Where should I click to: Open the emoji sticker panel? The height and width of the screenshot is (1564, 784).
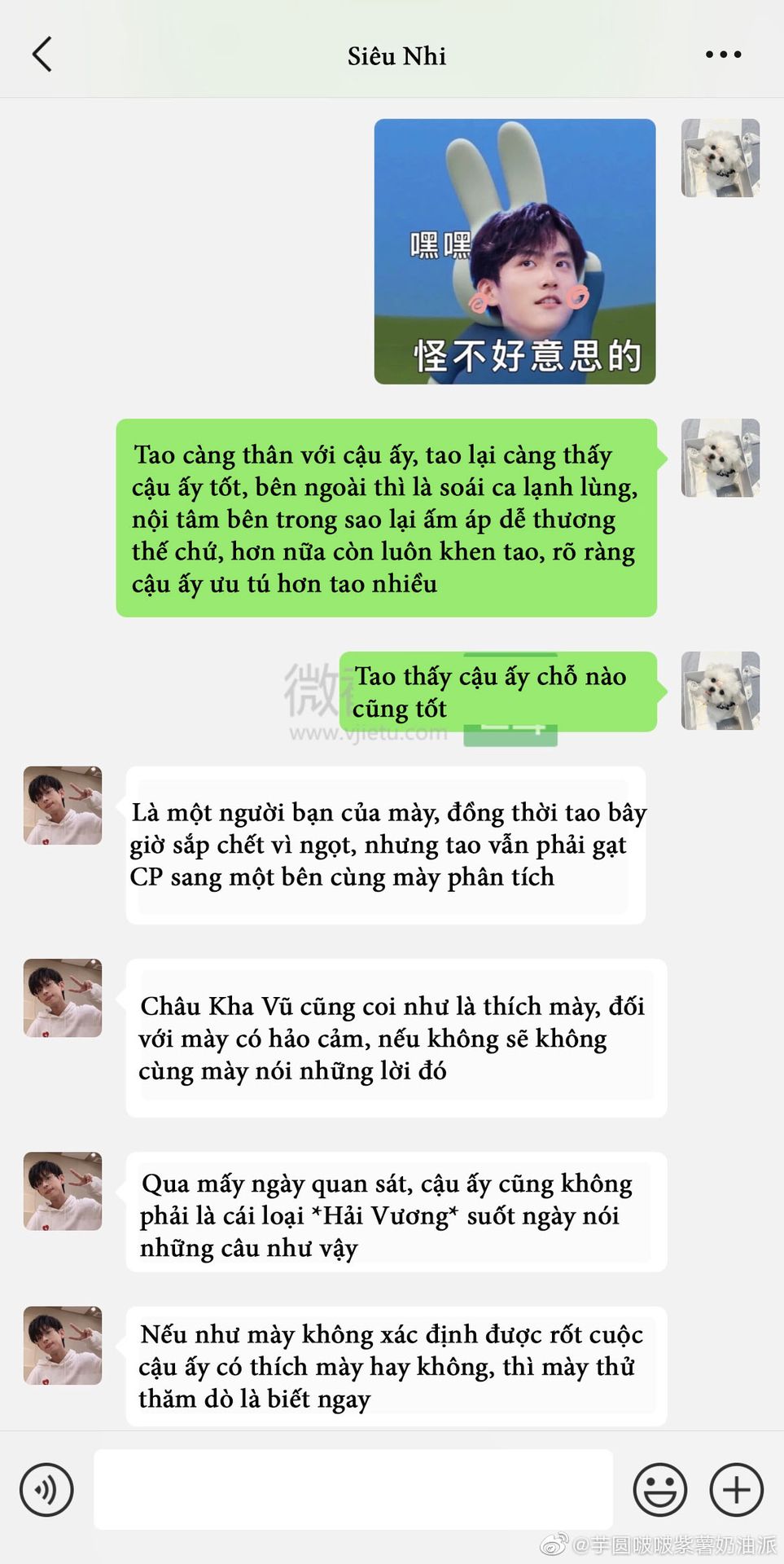point(660,1490)
